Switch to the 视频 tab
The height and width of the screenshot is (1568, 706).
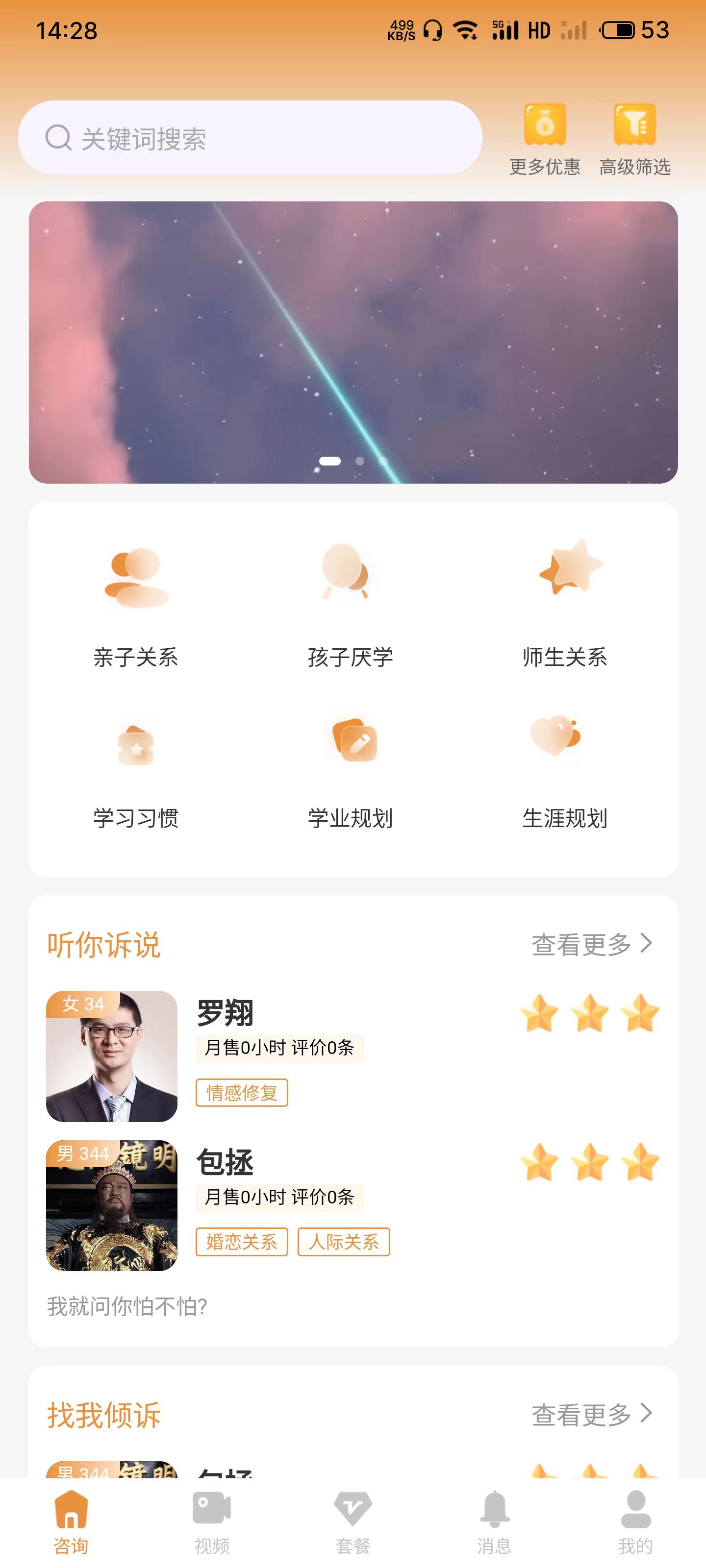212,1522
